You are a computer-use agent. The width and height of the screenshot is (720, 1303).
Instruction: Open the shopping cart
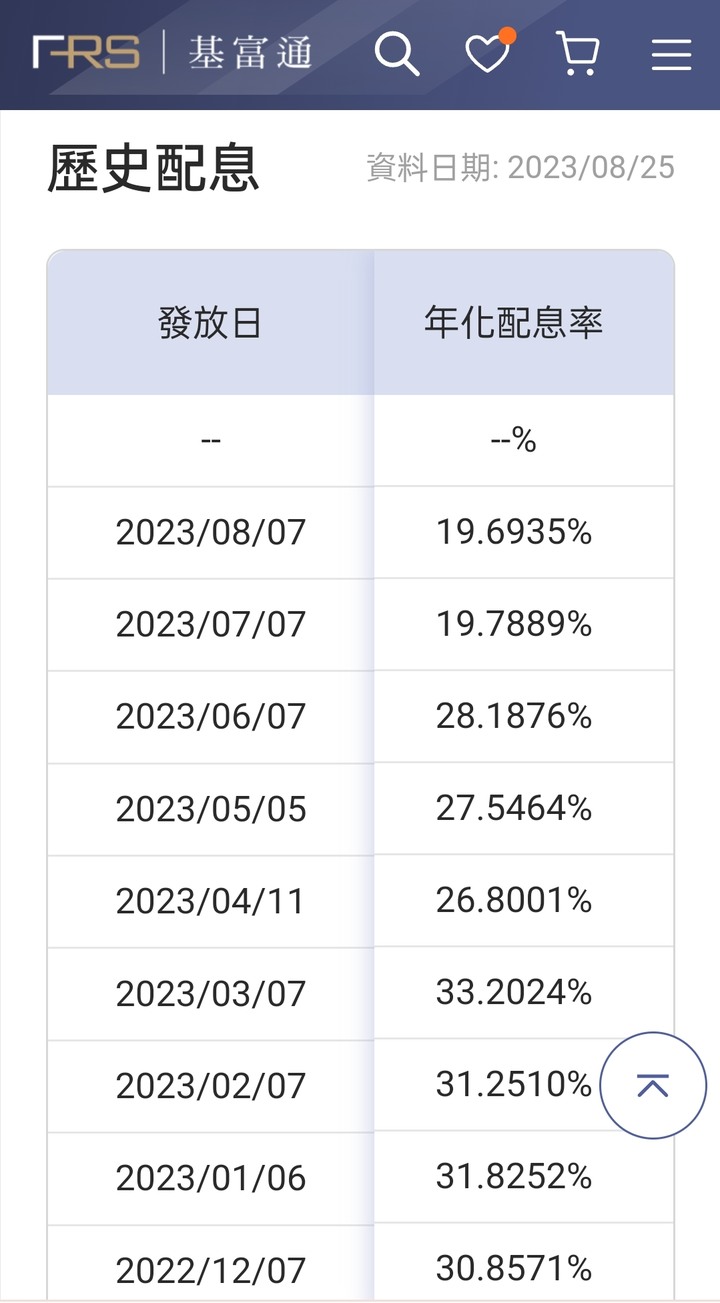pyautogui.click(x=578, y=53)
